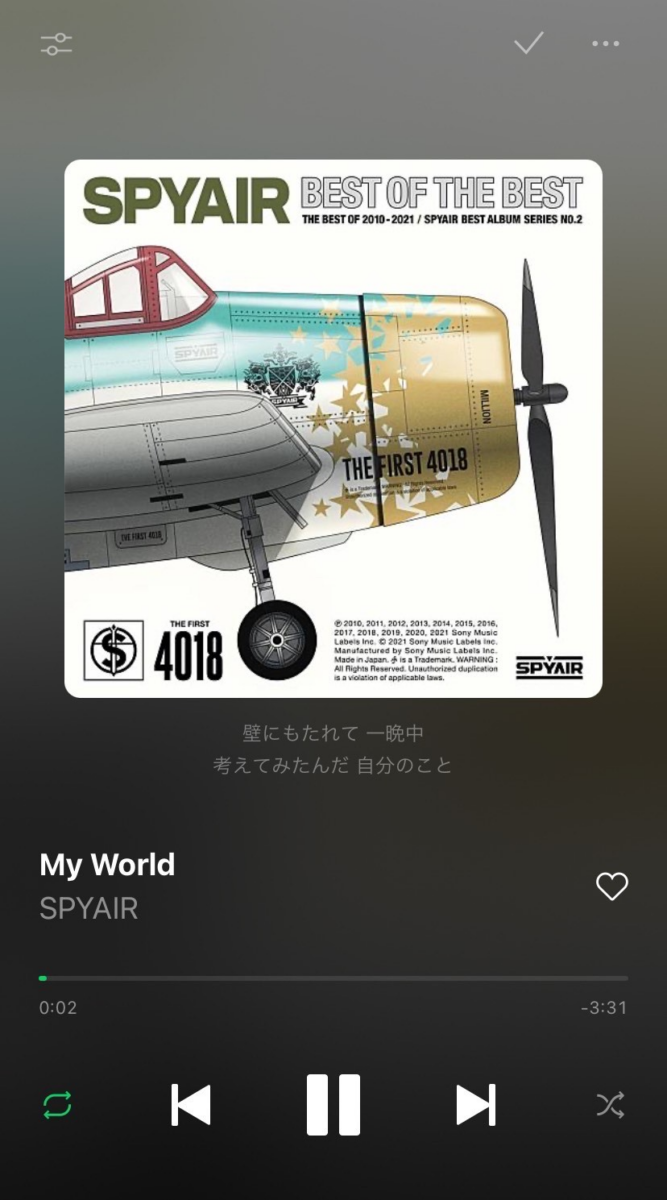The height and width of the screenshot is (1200, 667).
Task: Skip to the previous track
Action: 191,1105
